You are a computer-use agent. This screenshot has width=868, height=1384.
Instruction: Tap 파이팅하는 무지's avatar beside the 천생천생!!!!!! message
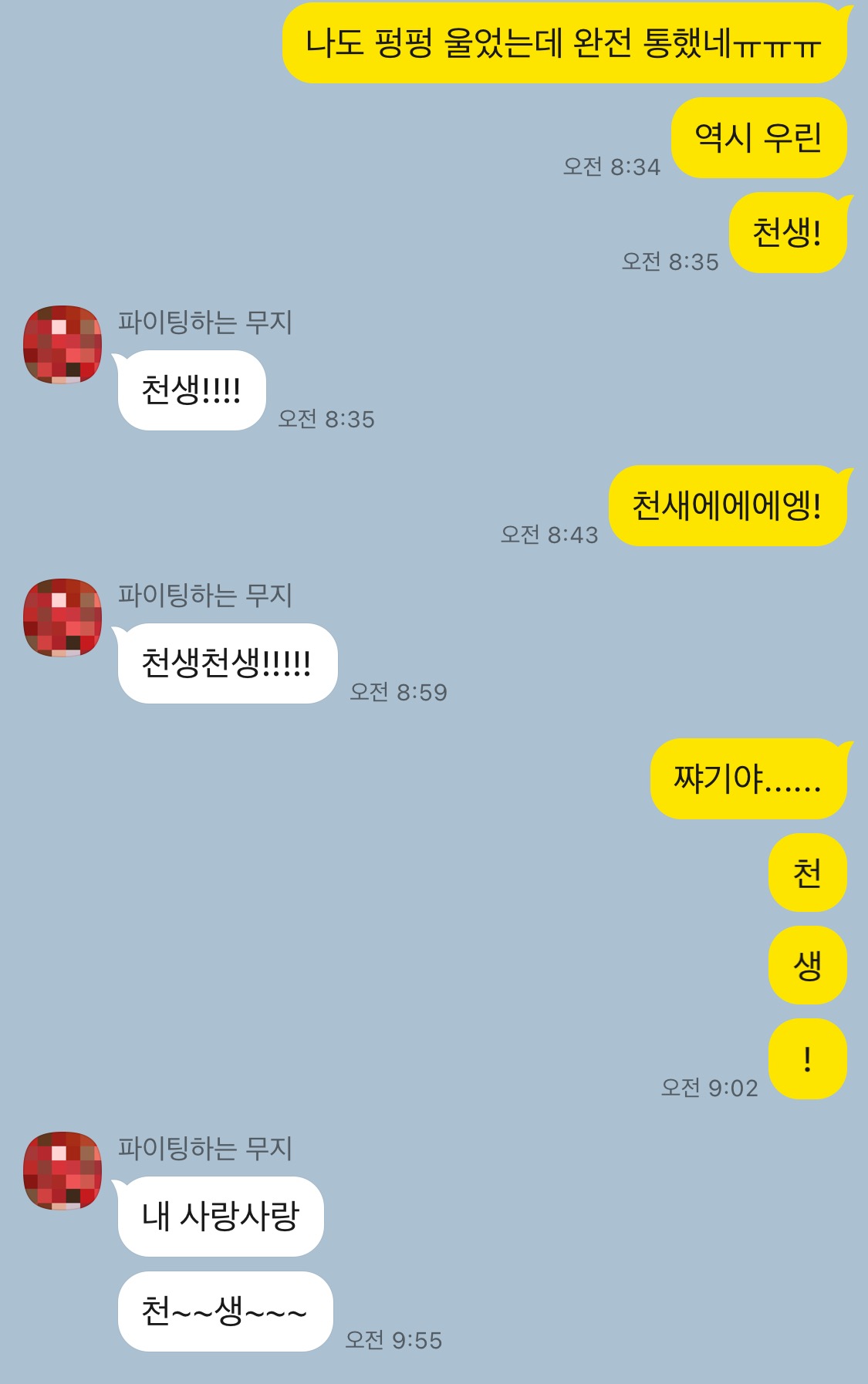tap(62, 618)
